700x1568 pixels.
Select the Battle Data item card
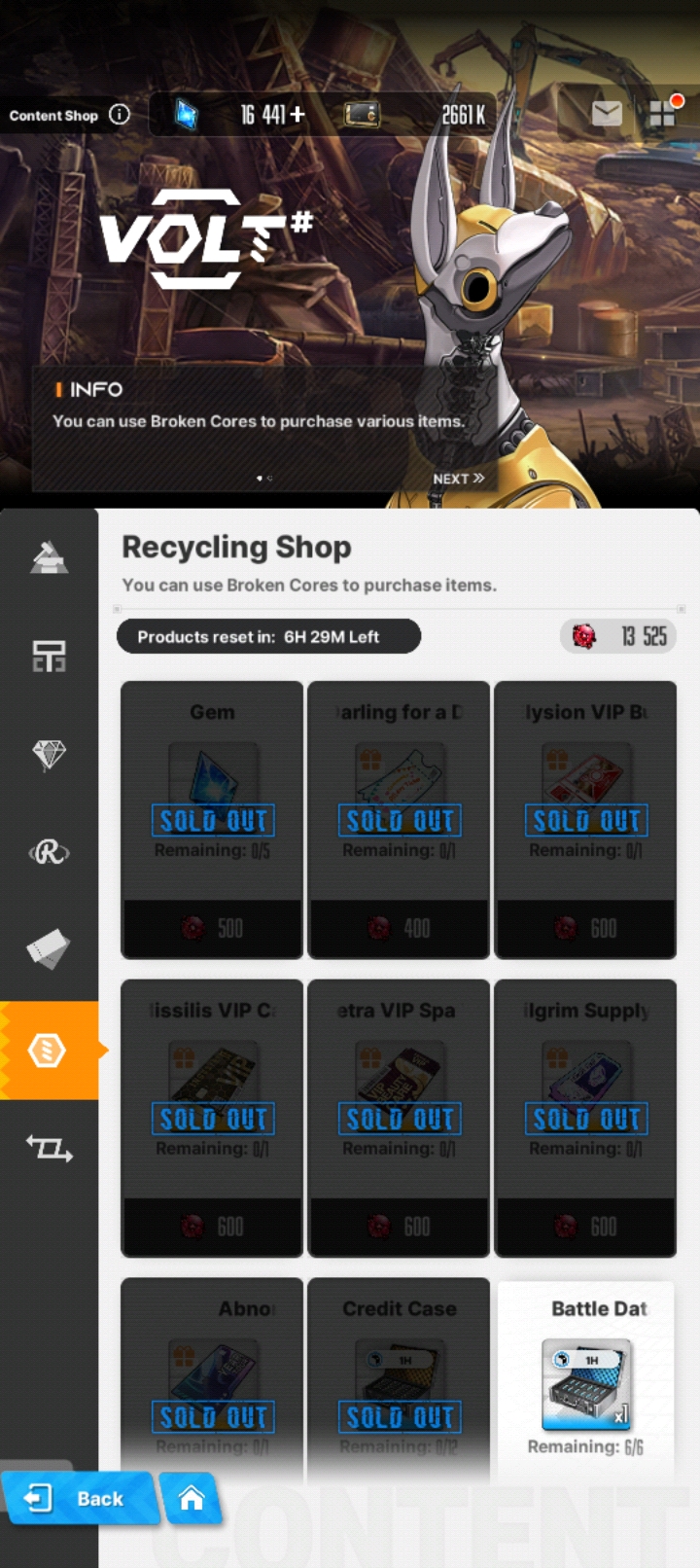[x=586, y=1376]
